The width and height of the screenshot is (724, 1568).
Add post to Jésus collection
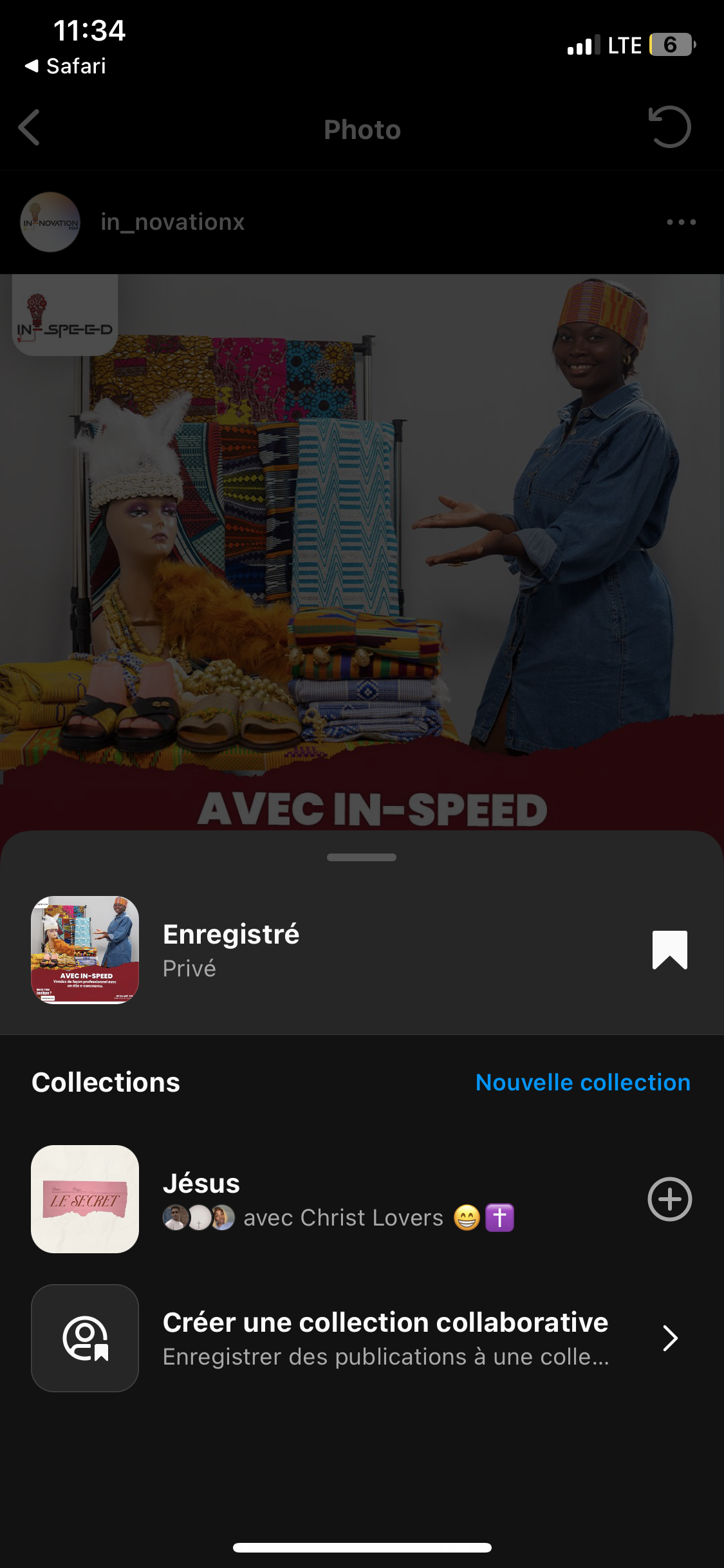tap(669, 1199)
